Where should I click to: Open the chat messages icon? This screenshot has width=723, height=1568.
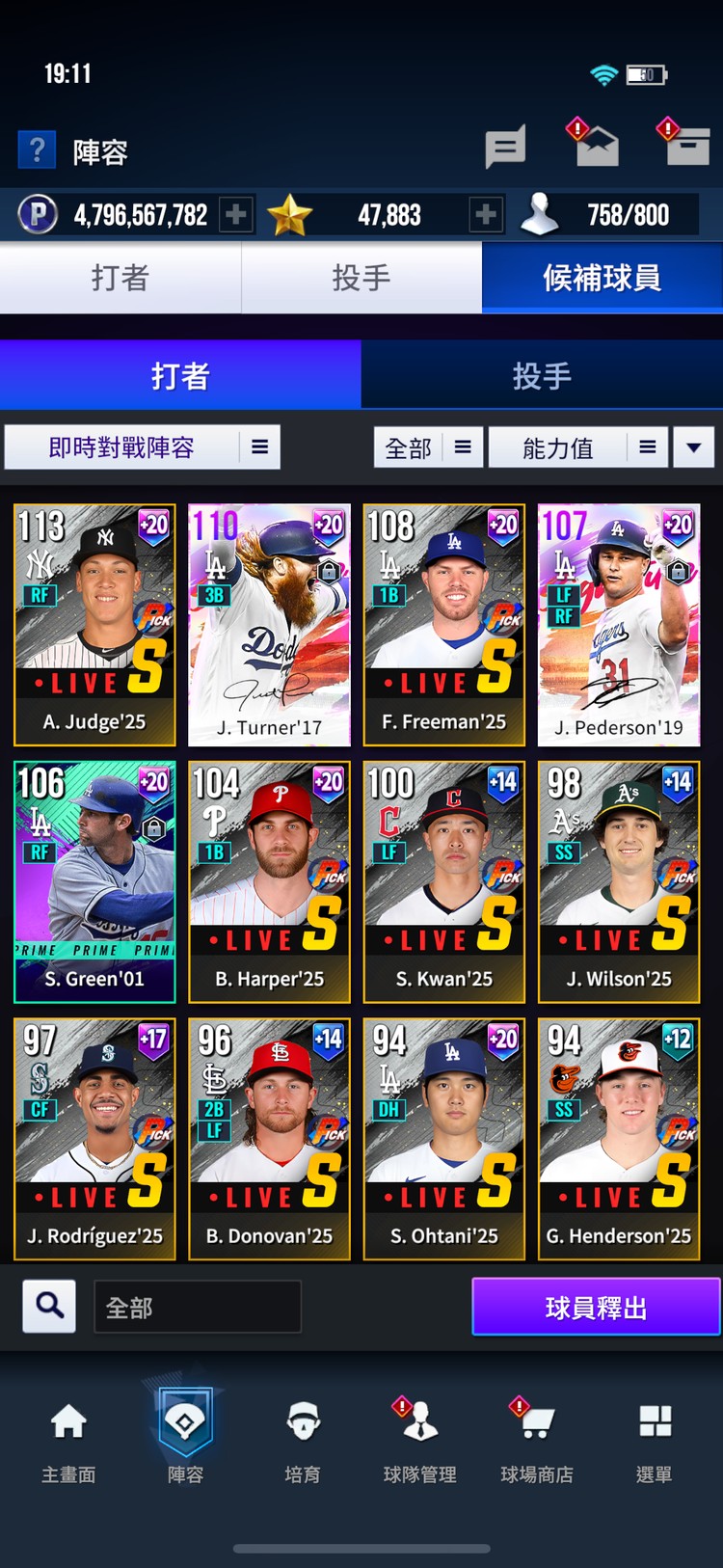click(505, 148)
